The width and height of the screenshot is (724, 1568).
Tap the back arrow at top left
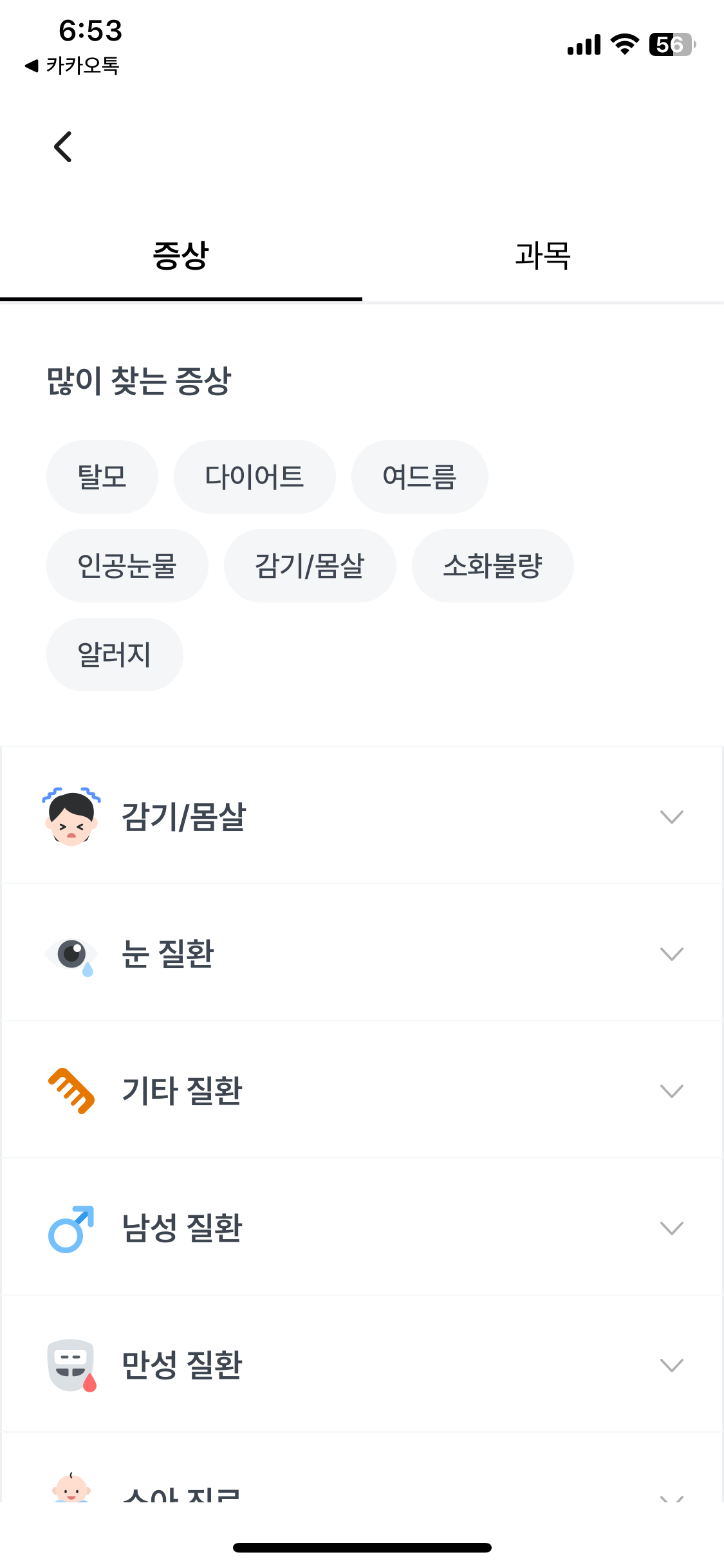62,146
